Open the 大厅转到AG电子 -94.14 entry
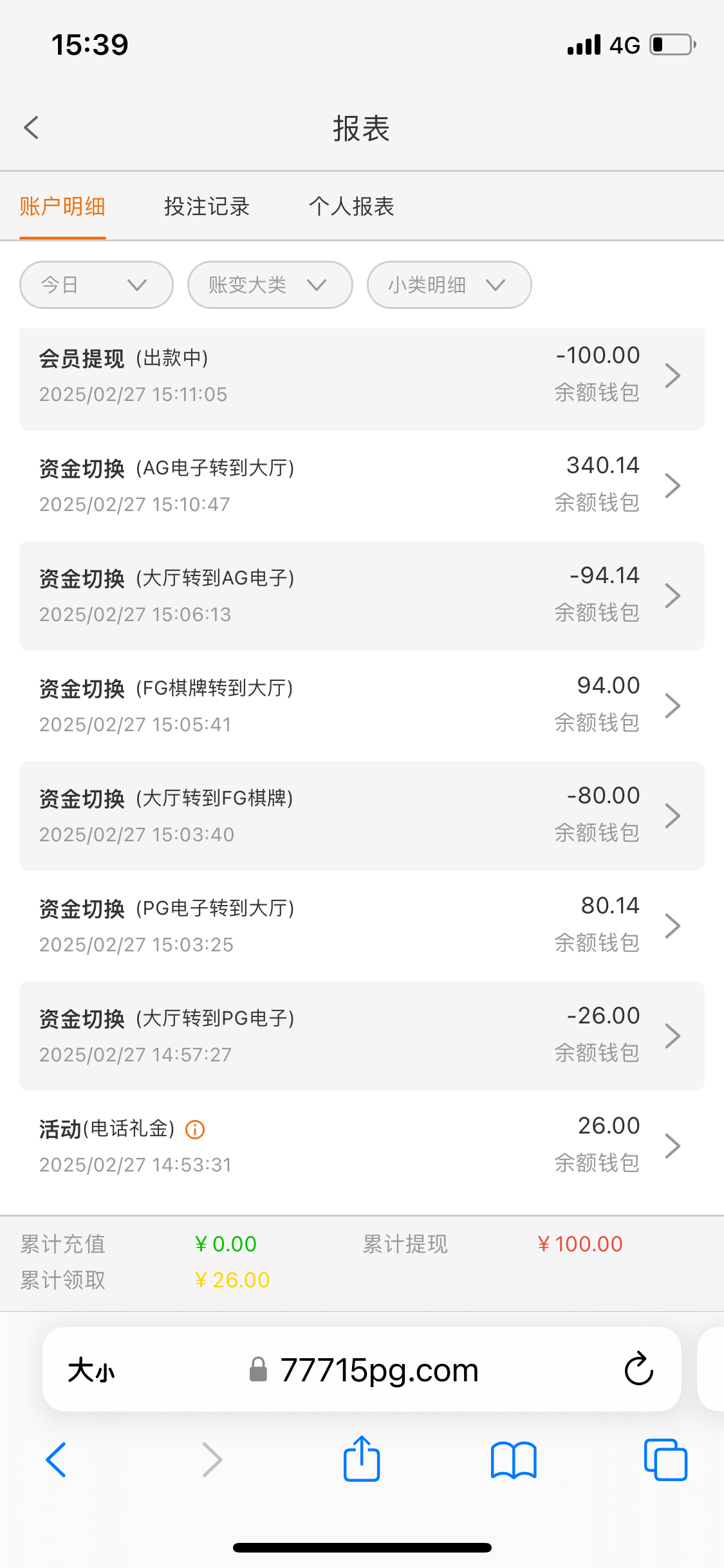 pos(362,595)
